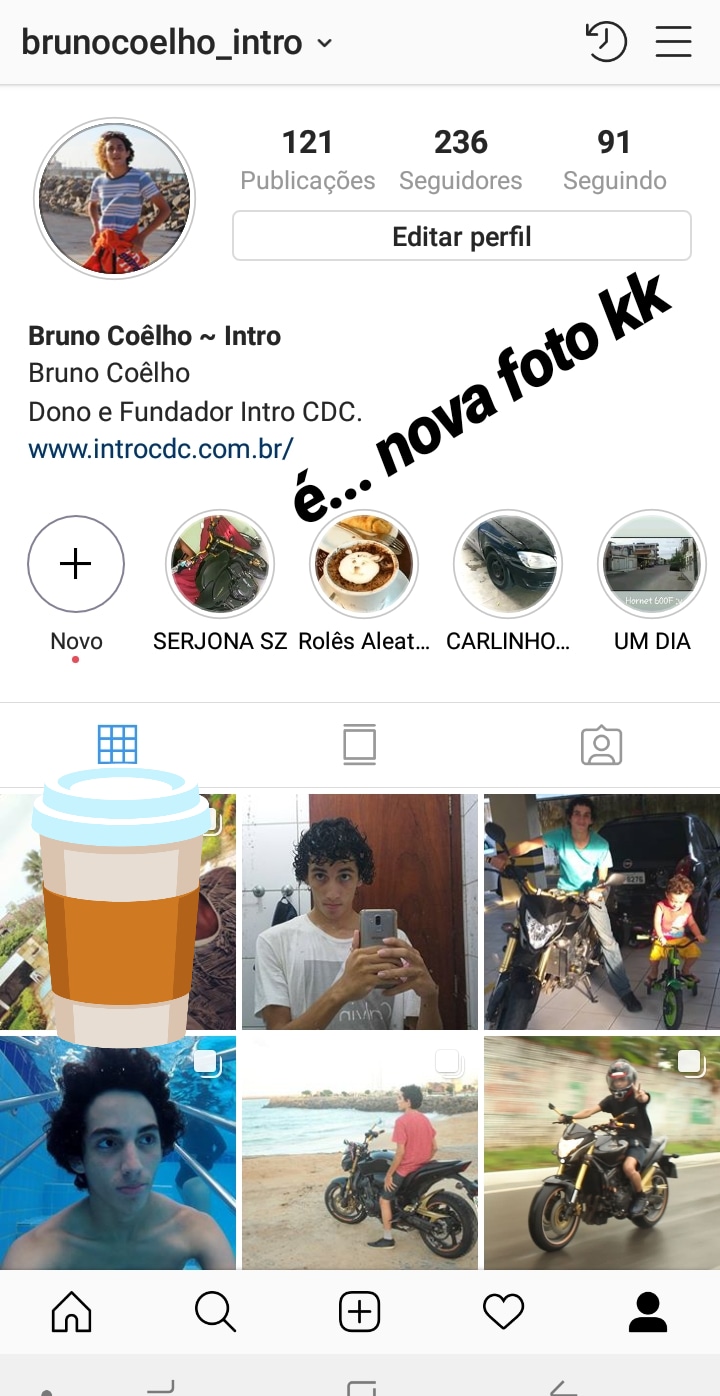This screenshot has height=1396, width=720.
Task: Show the tagged photos tab
Action: click(601, 745)
